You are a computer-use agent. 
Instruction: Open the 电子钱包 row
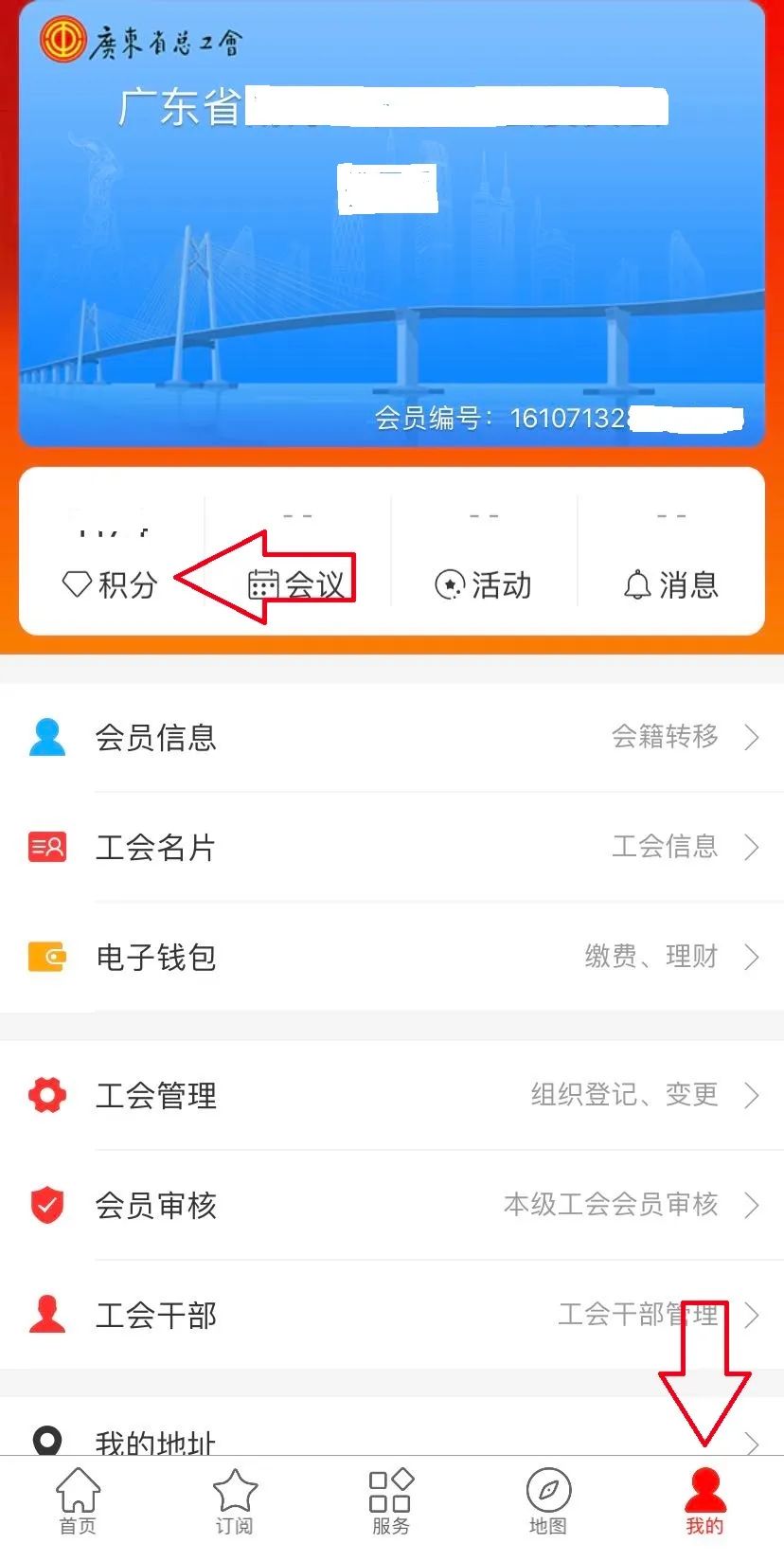(x=392, y=957)
